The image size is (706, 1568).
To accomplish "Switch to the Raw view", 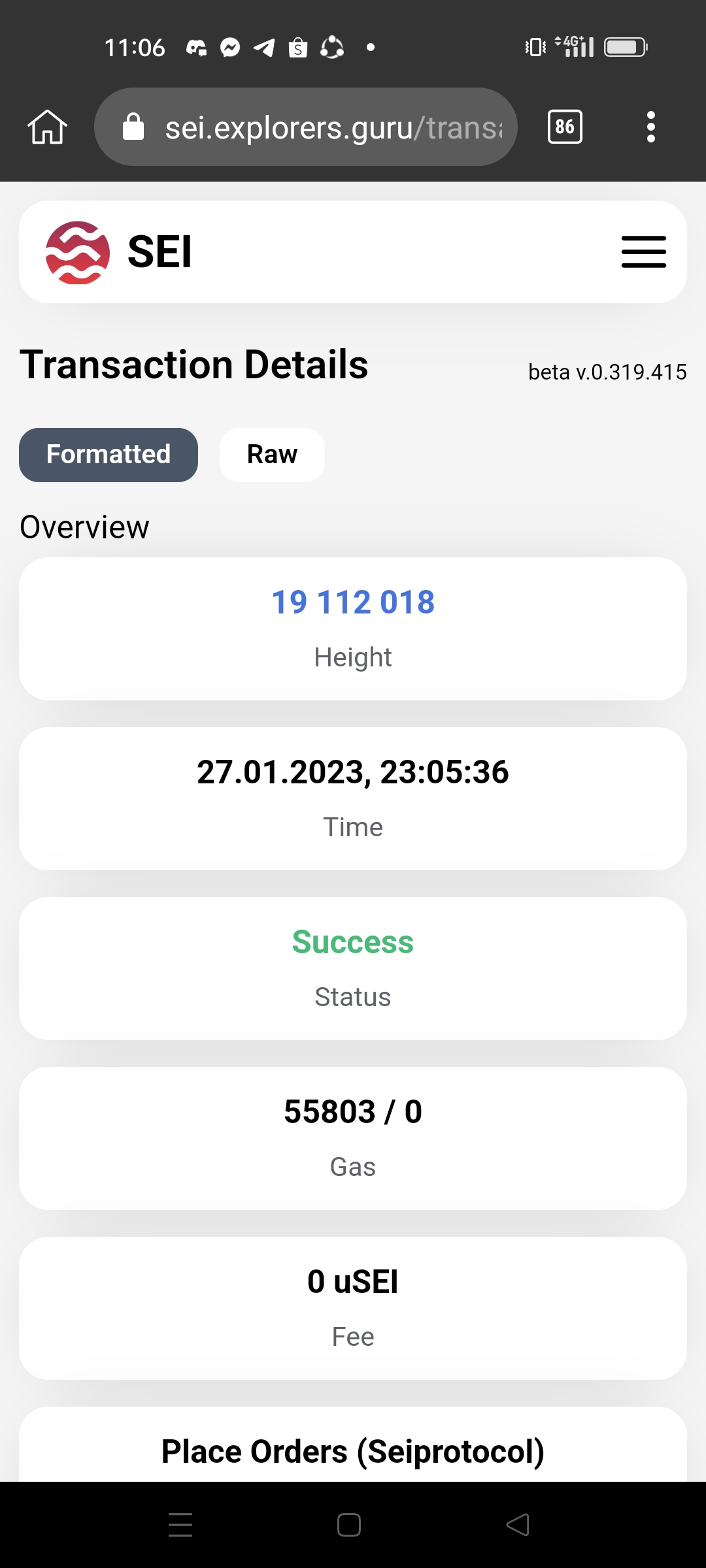I will pyautogui.click(x=272, y=455).
